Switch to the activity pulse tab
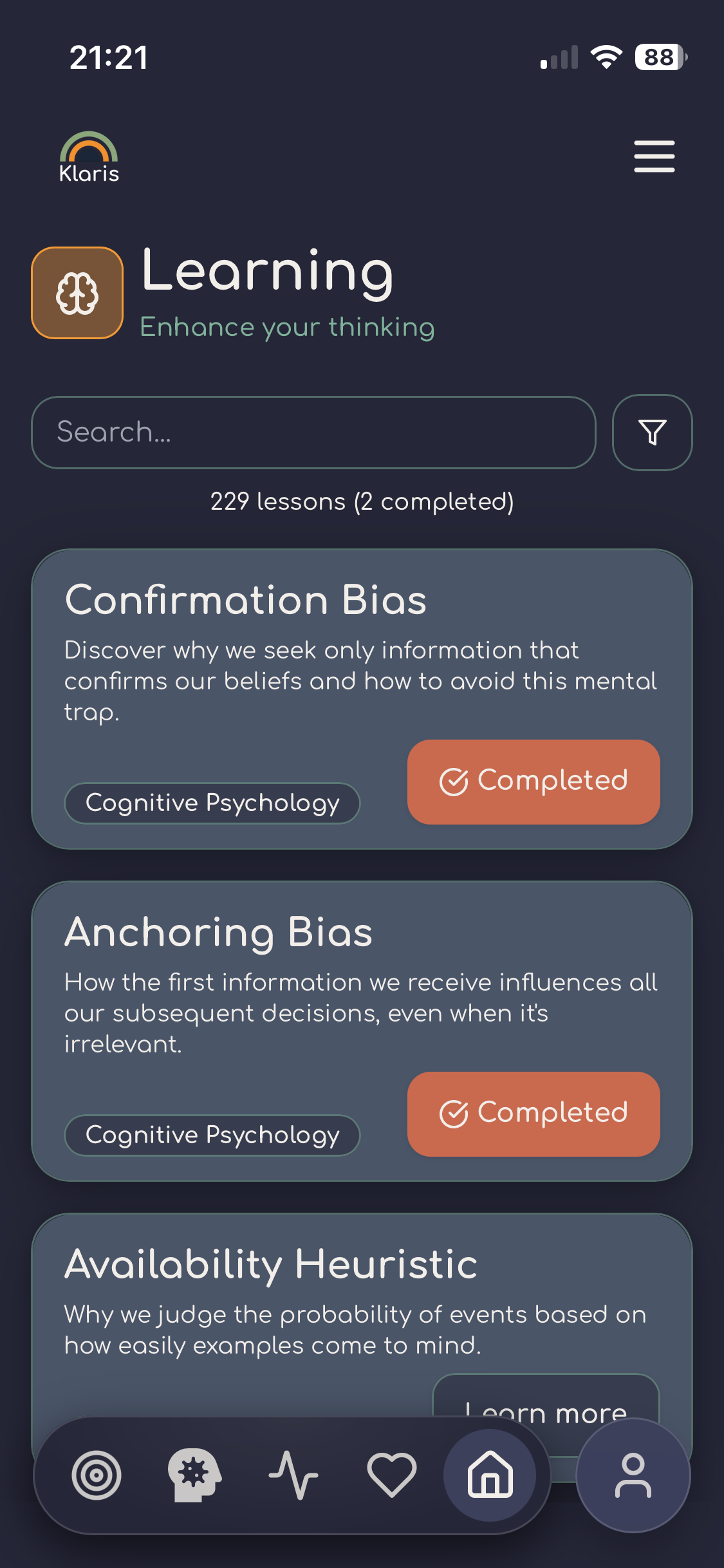The image size is (724, 1568). [x=293, y=1475]
